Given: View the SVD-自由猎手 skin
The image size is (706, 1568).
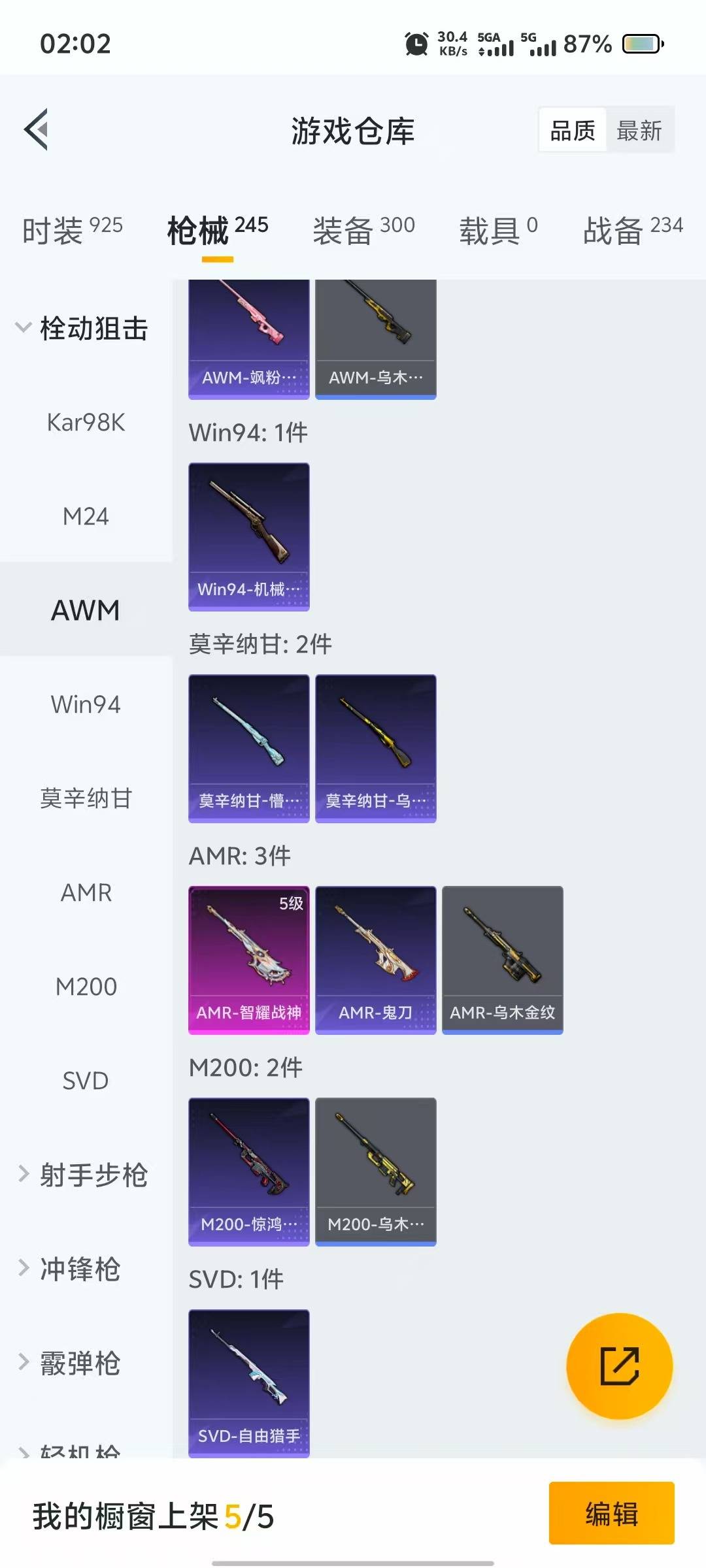Looking at the screenshot, I should 249,1382.
